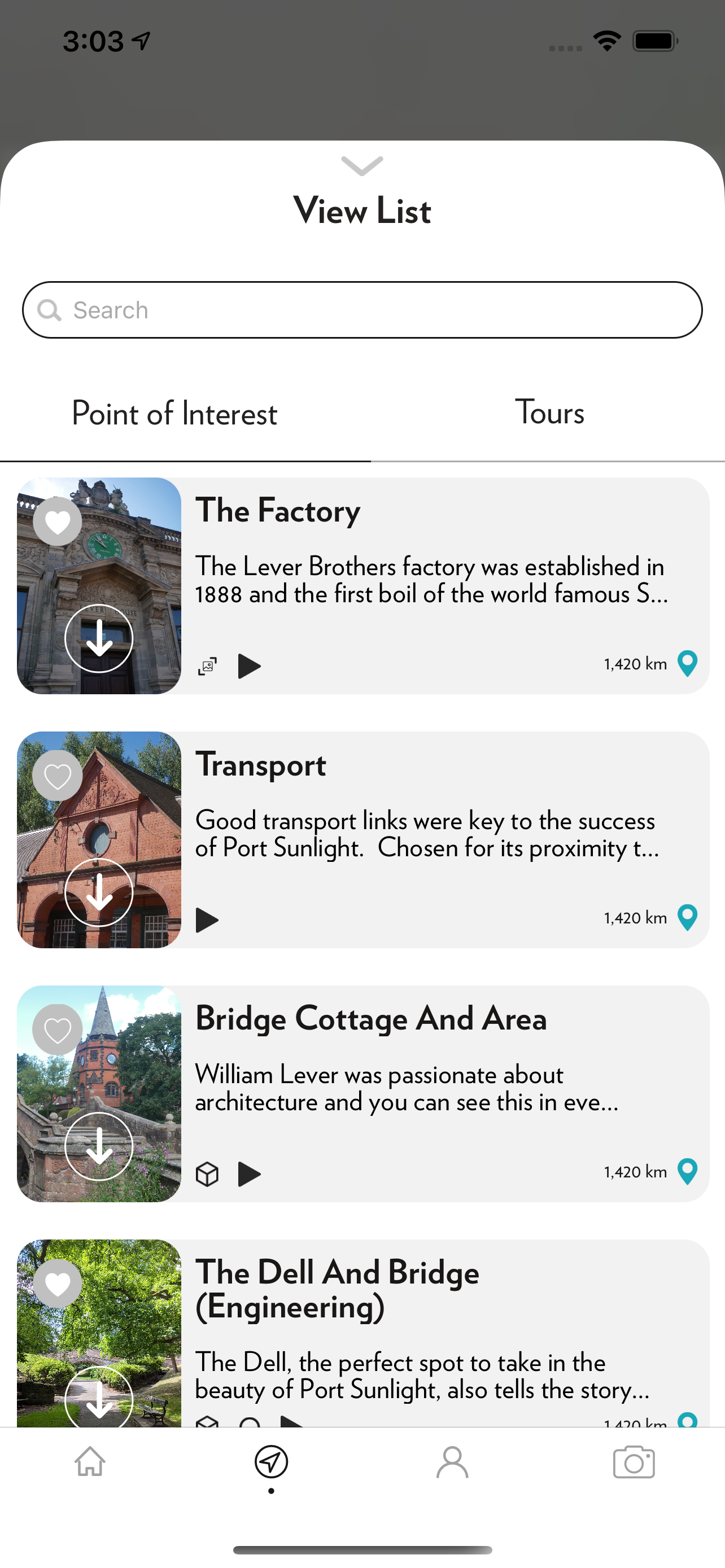Go to the Home tab
The image size is (725, 1568).
click(90, 1462)
